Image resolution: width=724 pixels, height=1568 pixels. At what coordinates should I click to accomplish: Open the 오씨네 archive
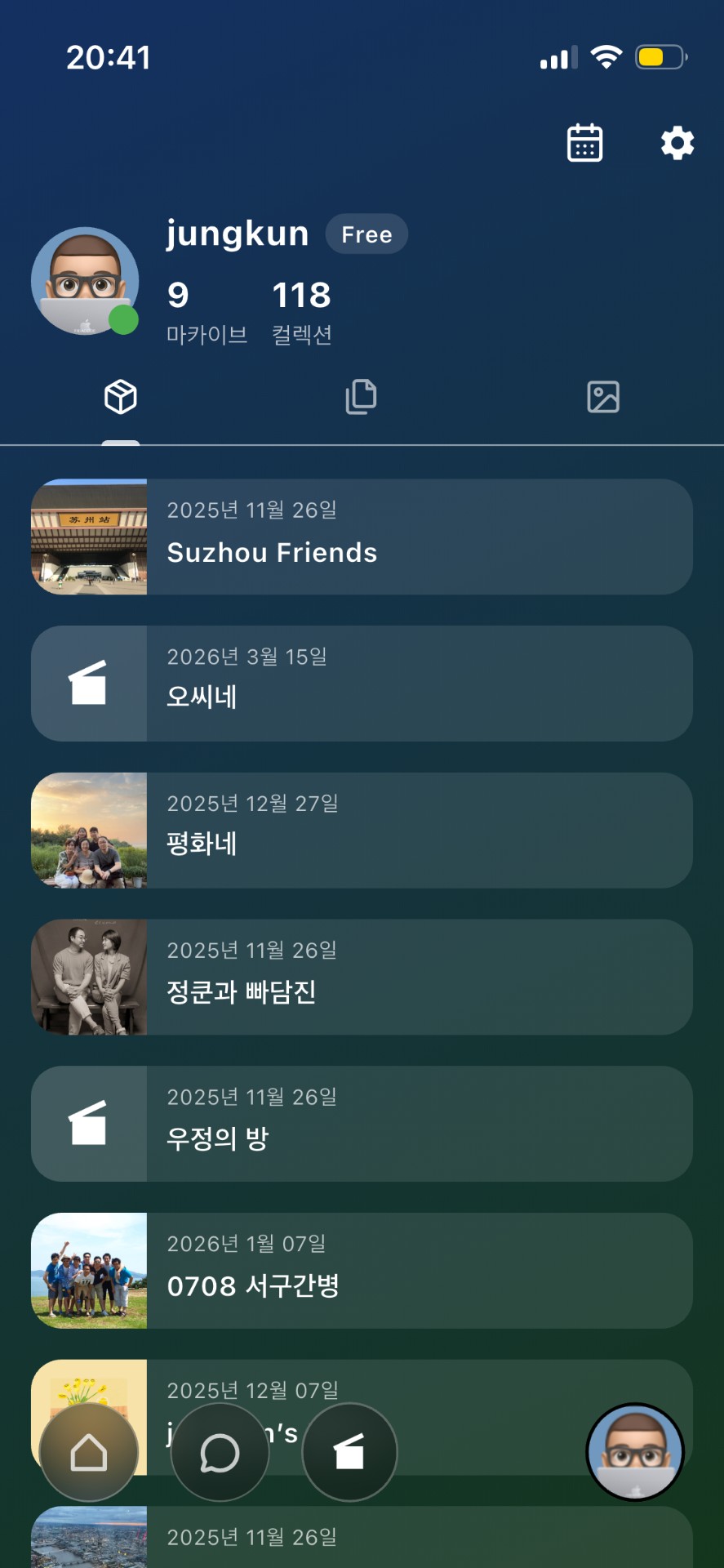click(362, 684)
